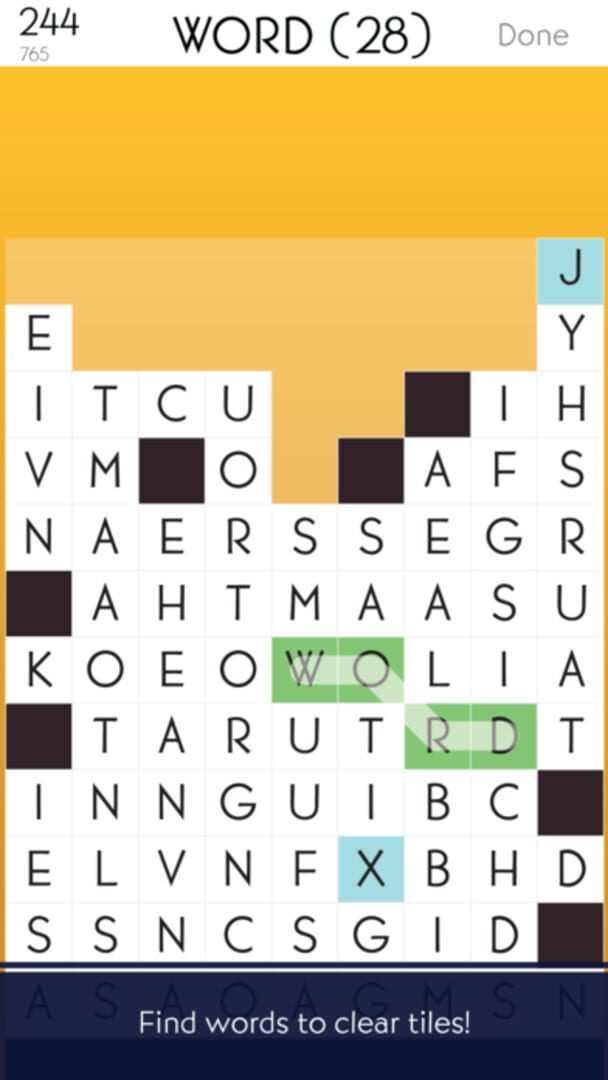
Task: Submit the spelled WORD (28) at top
Action: tap(302, 35)
